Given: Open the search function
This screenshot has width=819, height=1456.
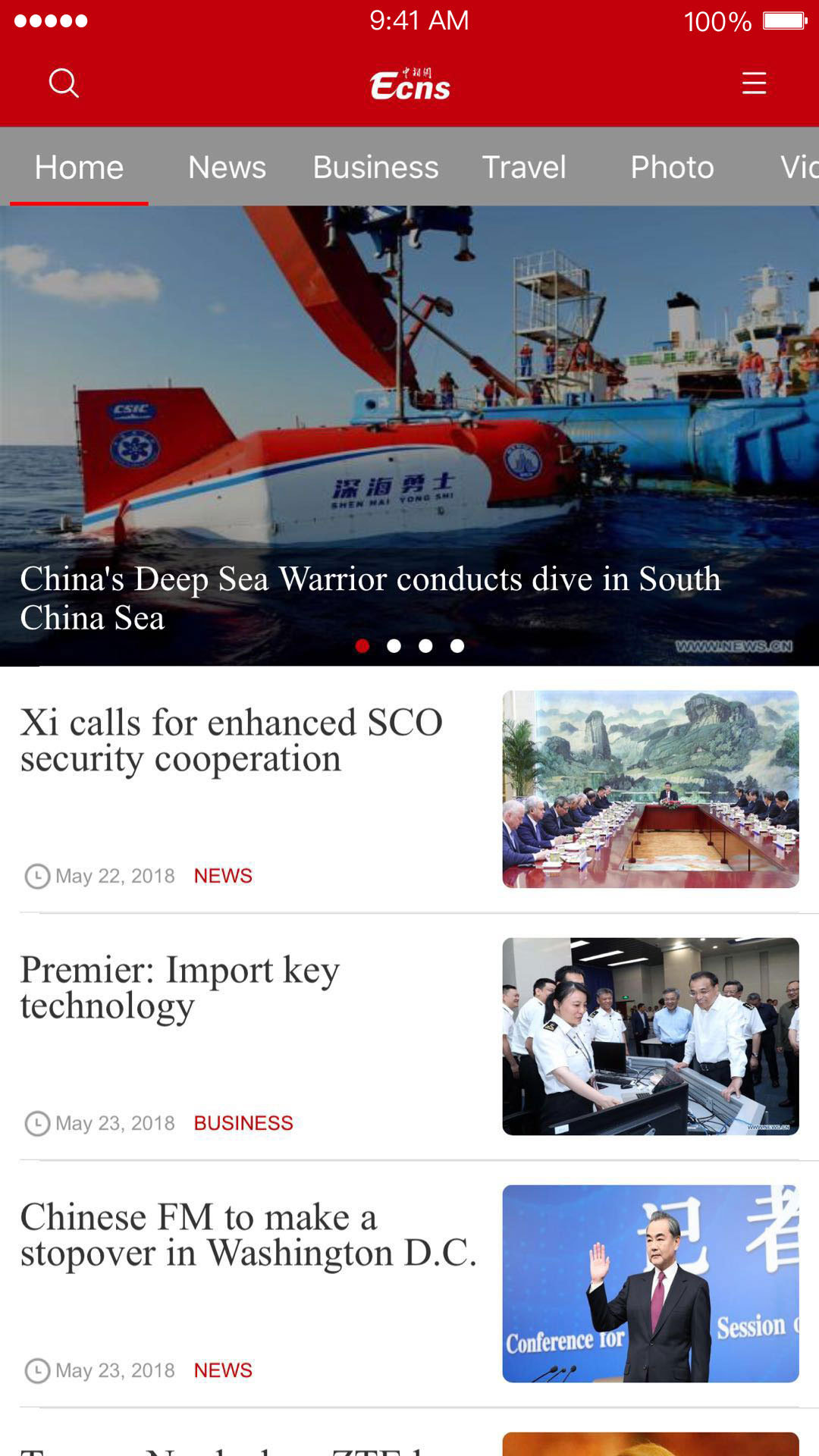Looking at the screenshot, I should pyautogui.click(x=64, y=83).
